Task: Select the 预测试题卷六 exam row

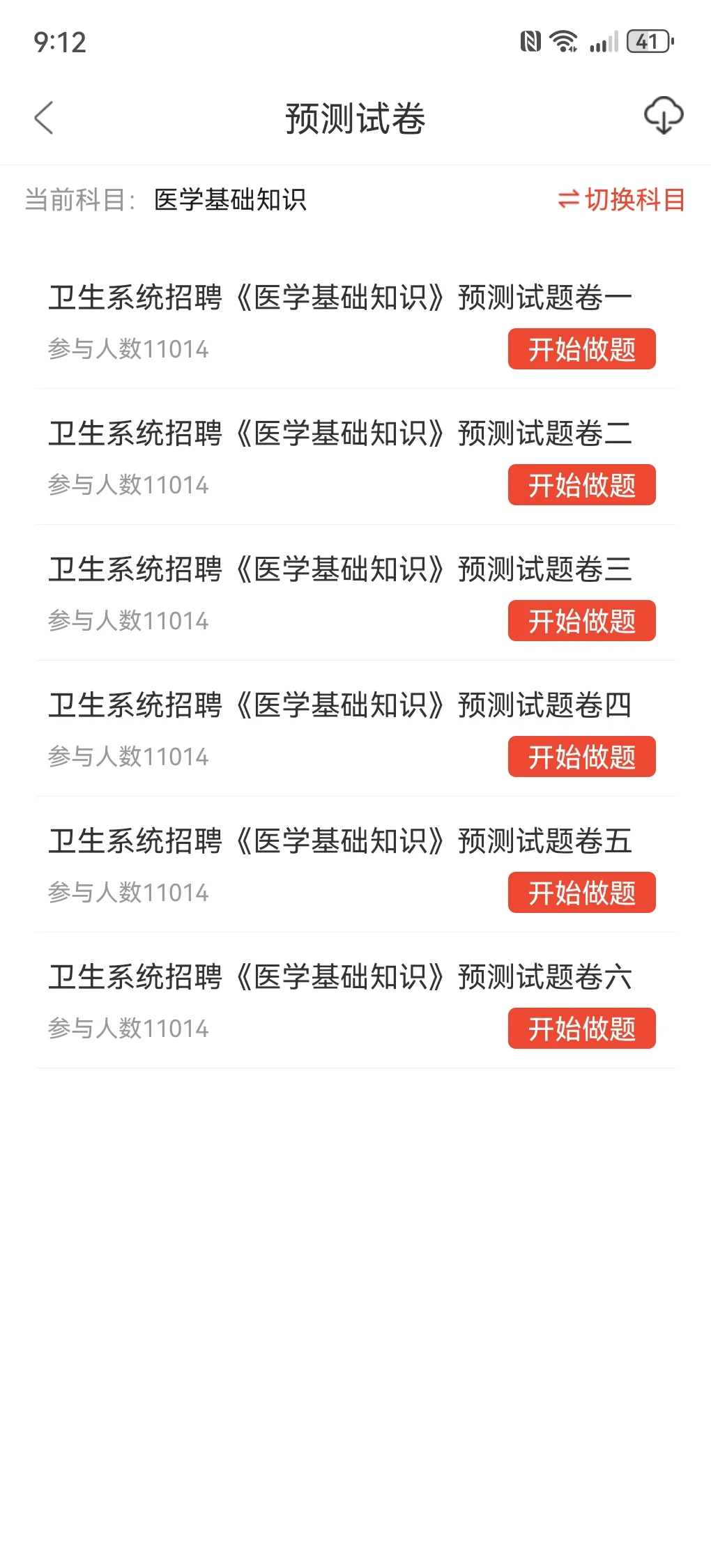Action: (339, 978)
